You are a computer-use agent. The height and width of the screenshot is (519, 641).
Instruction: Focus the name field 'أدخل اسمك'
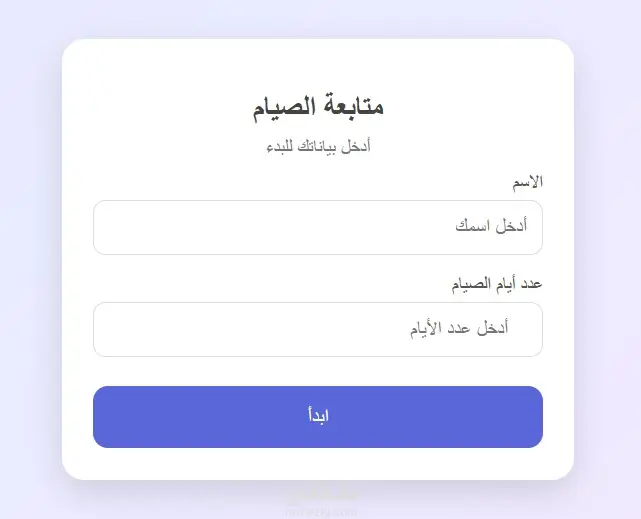coord(318,227)
